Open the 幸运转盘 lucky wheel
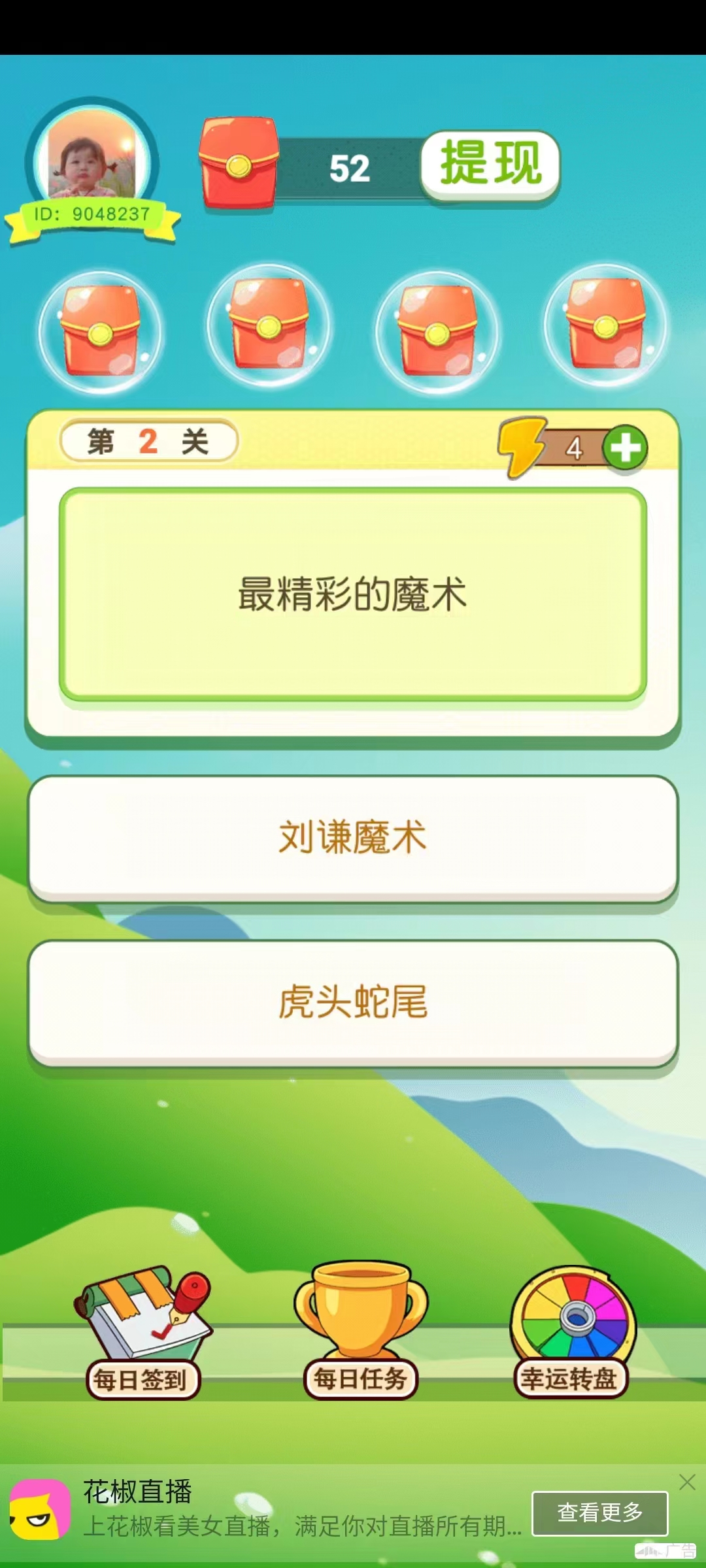Image resolution: width=706 pixels, height=1568 pixels. click(571, 1333)
